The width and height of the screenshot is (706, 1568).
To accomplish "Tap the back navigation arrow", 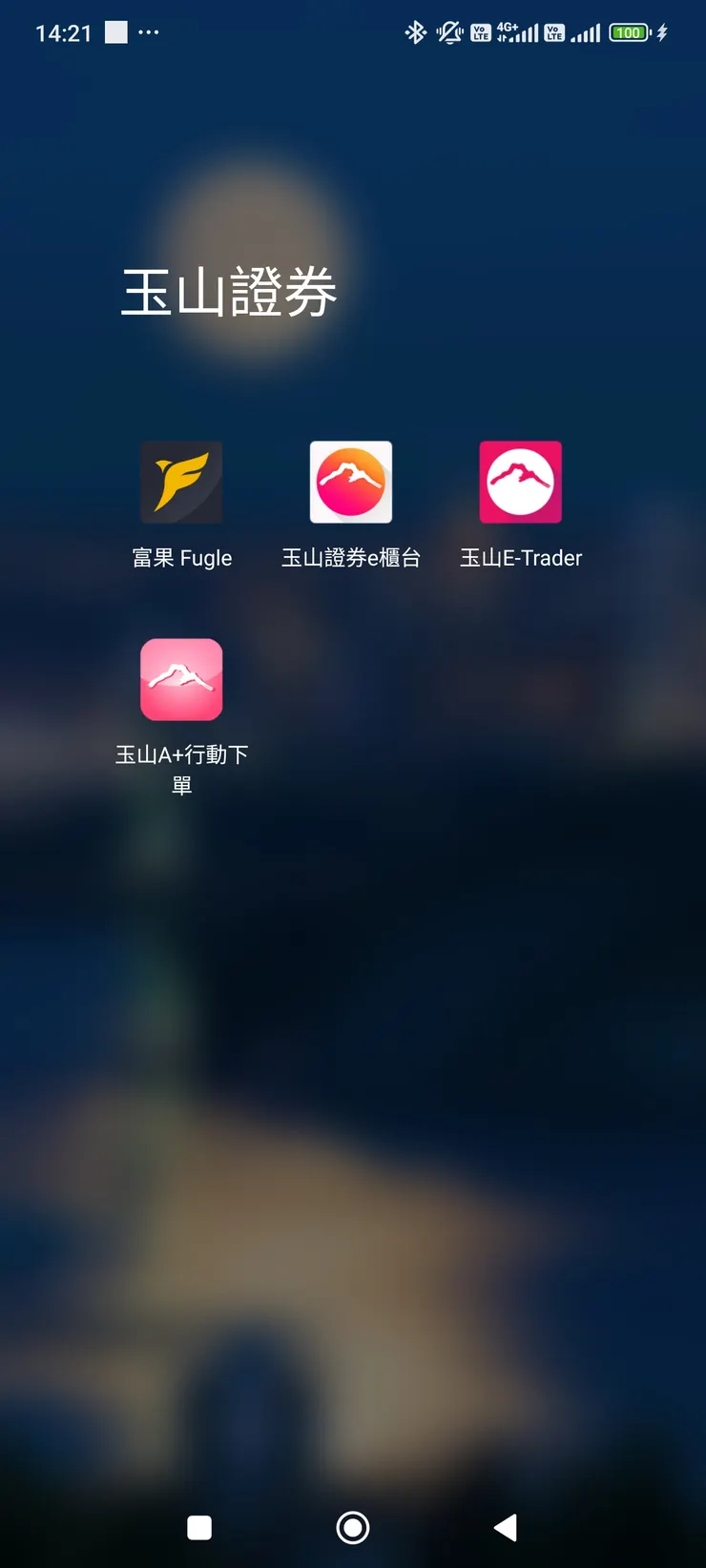I will pos(506,1527).
